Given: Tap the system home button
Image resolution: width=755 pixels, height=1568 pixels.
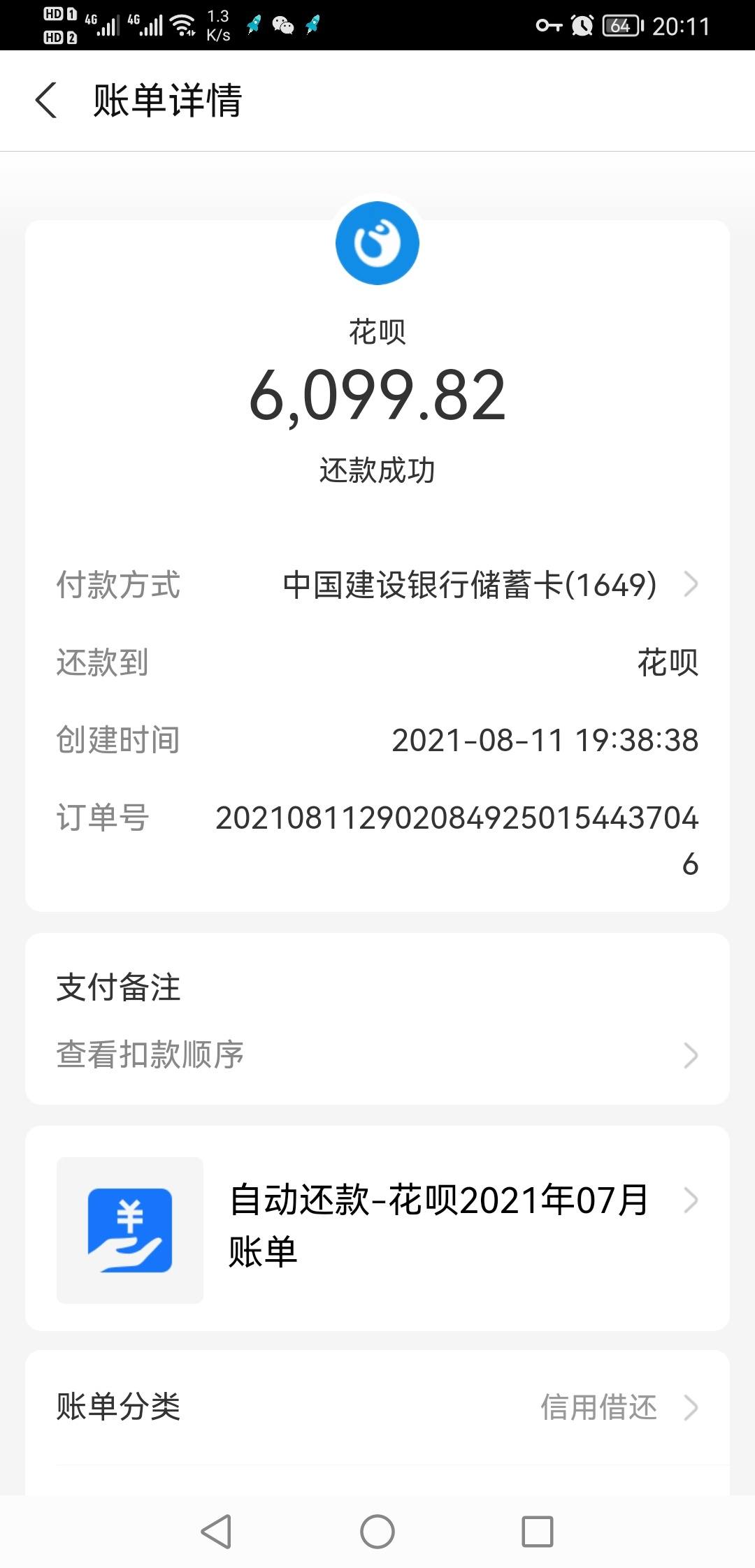Looking at the screenshot, I should click(x=377, y=1532).
